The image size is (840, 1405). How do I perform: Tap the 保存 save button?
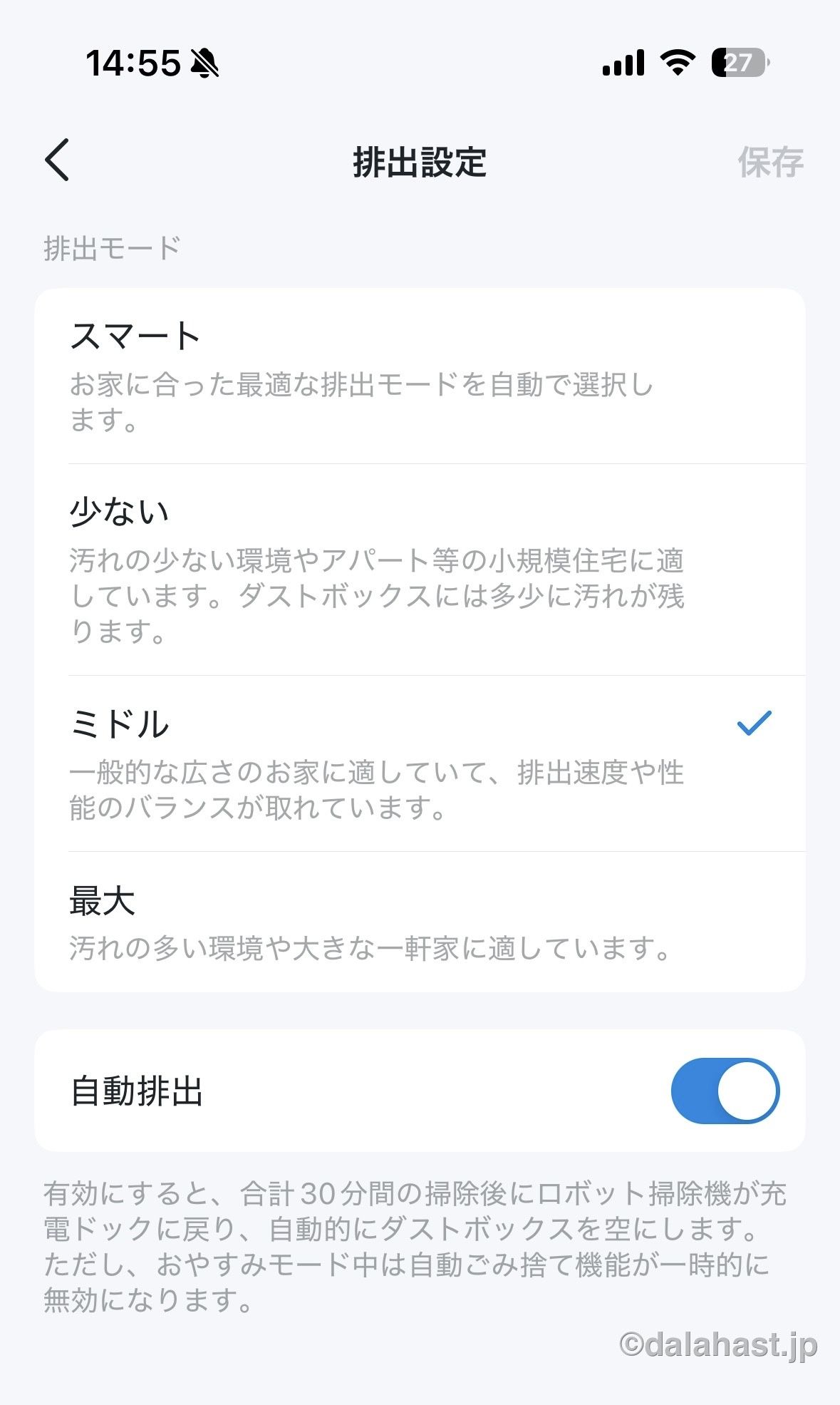tap(770, 162)
